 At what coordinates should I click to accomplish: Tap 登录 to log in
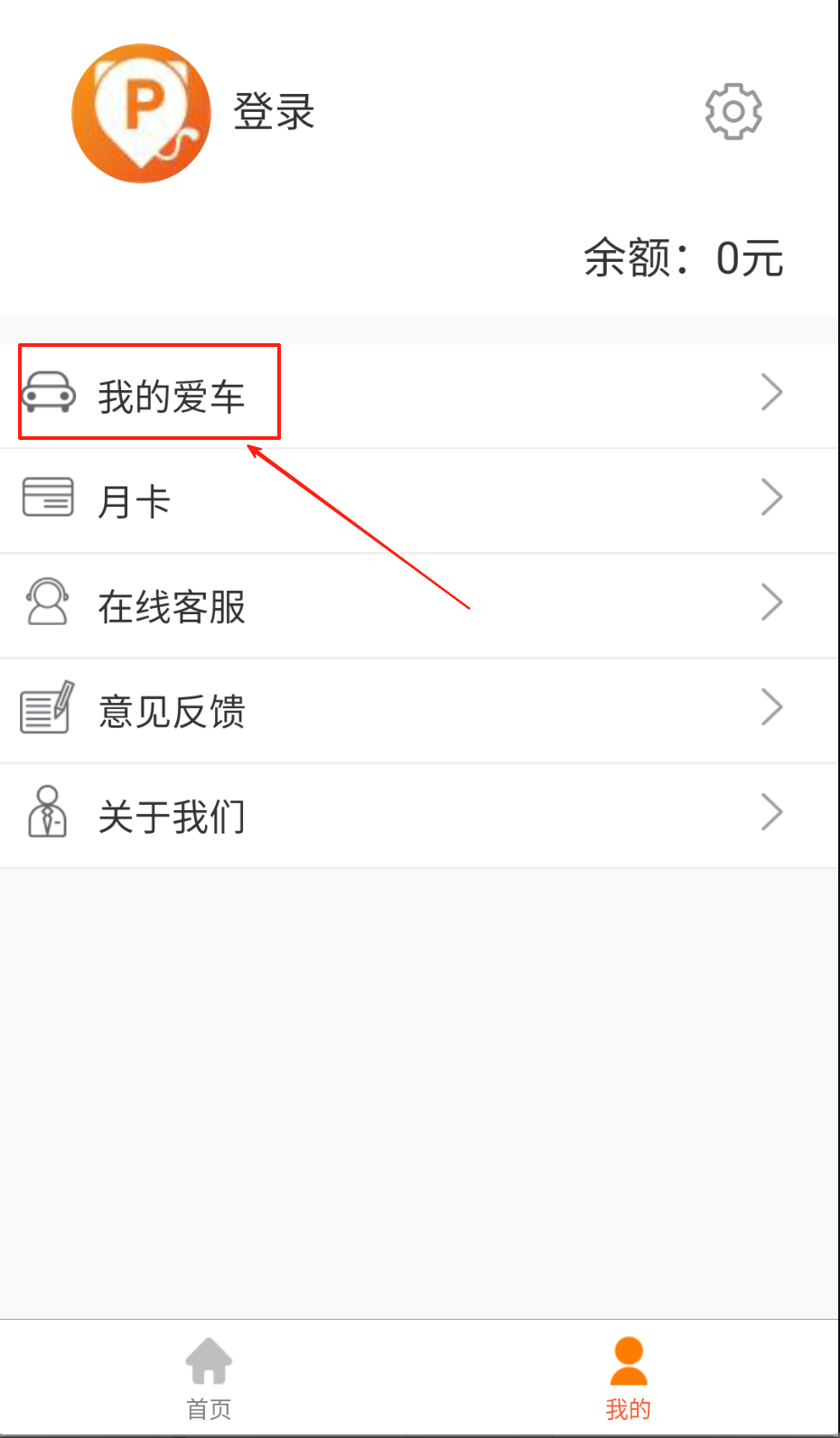274,112
